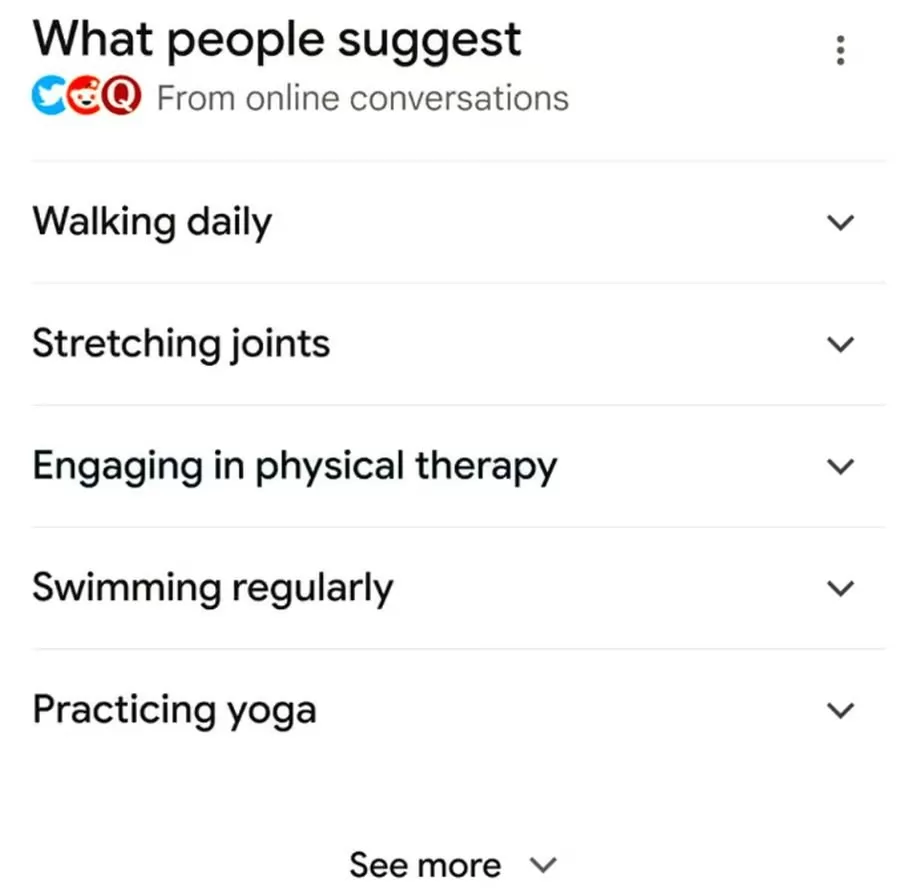Tap See more to show more suggestions
Image resolution: width=920 pixels, height=894 pixels.
click(x=452, y=864)
